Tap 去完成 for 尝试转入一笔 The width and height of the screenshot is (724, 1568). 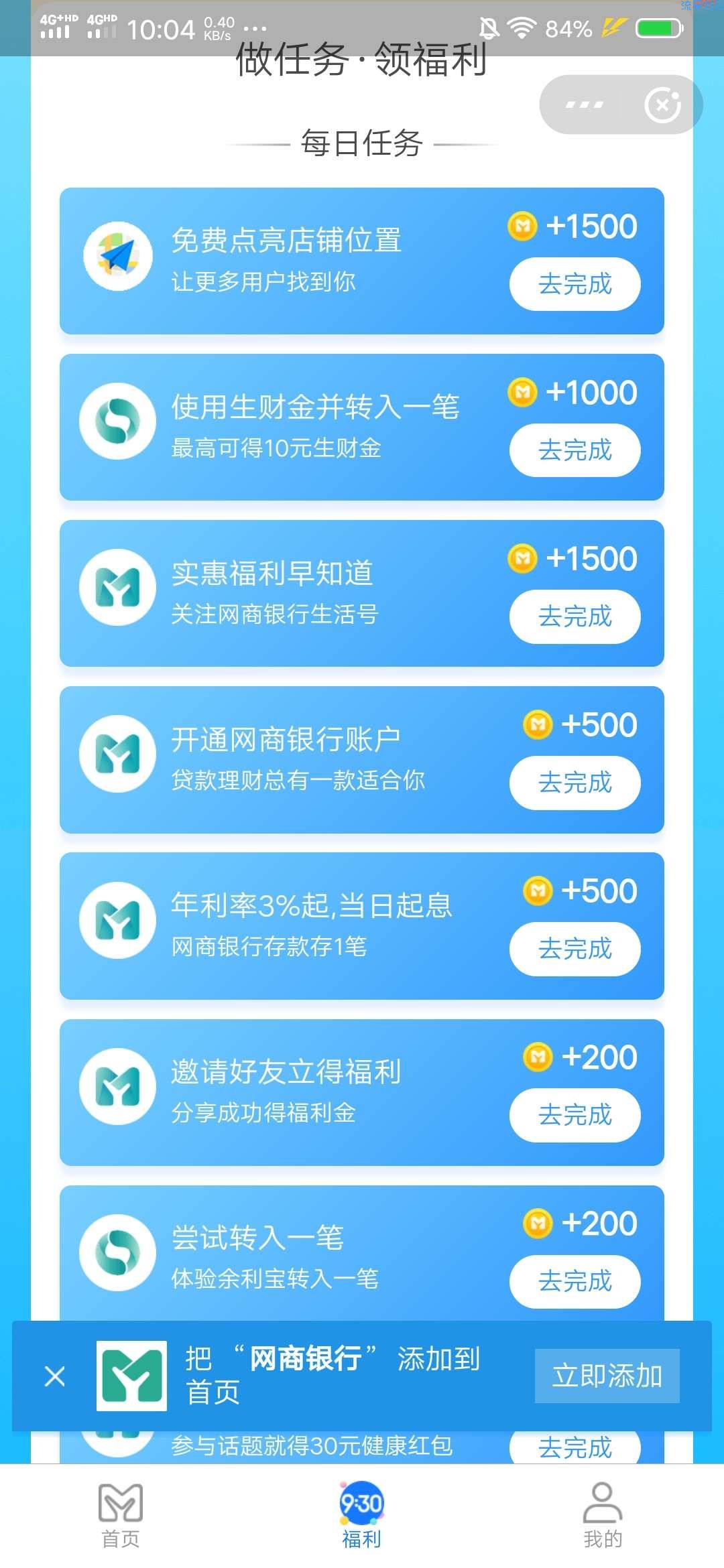(575, 1281)
